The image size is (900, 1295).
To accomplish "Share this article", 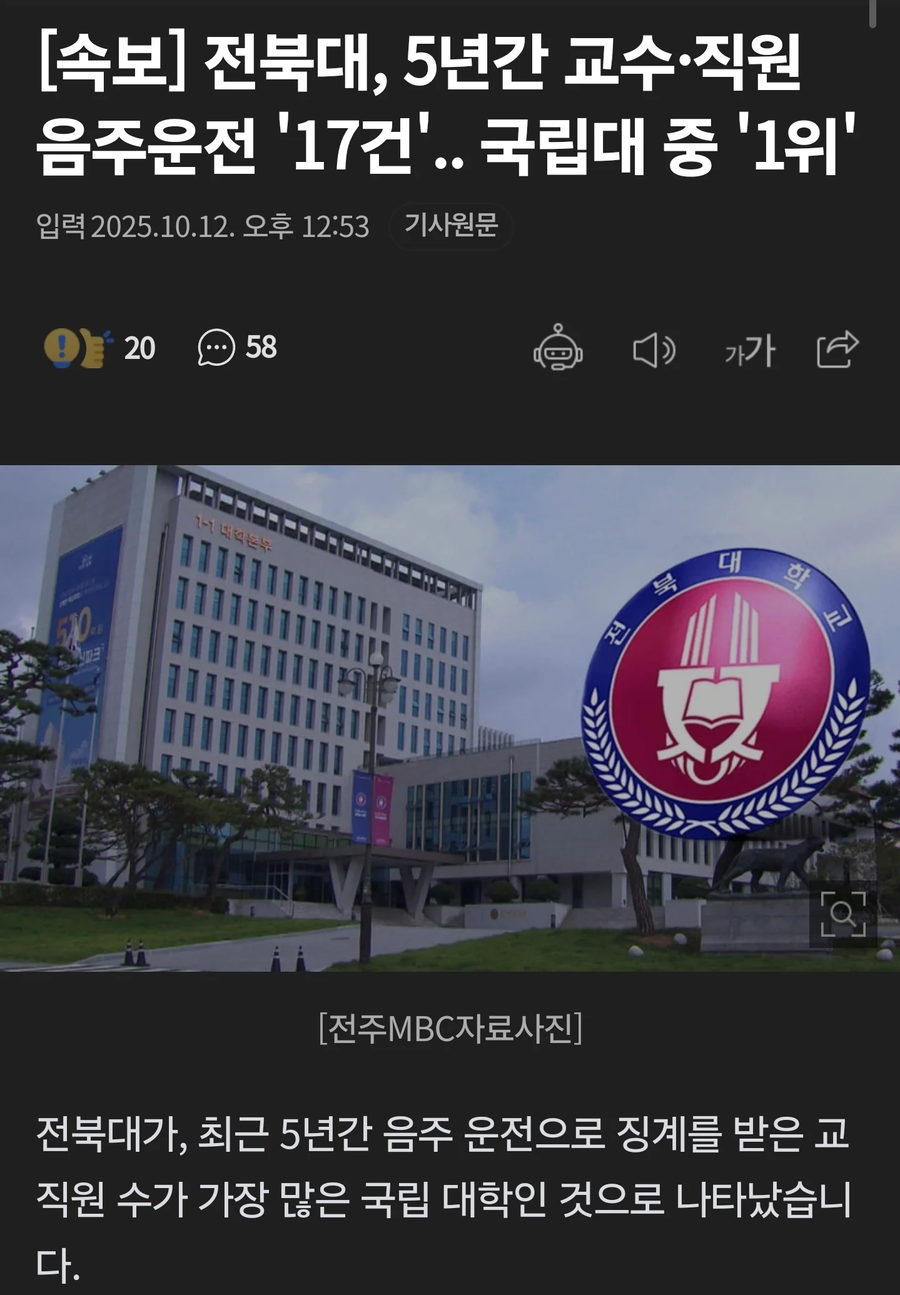I will 838,350.
